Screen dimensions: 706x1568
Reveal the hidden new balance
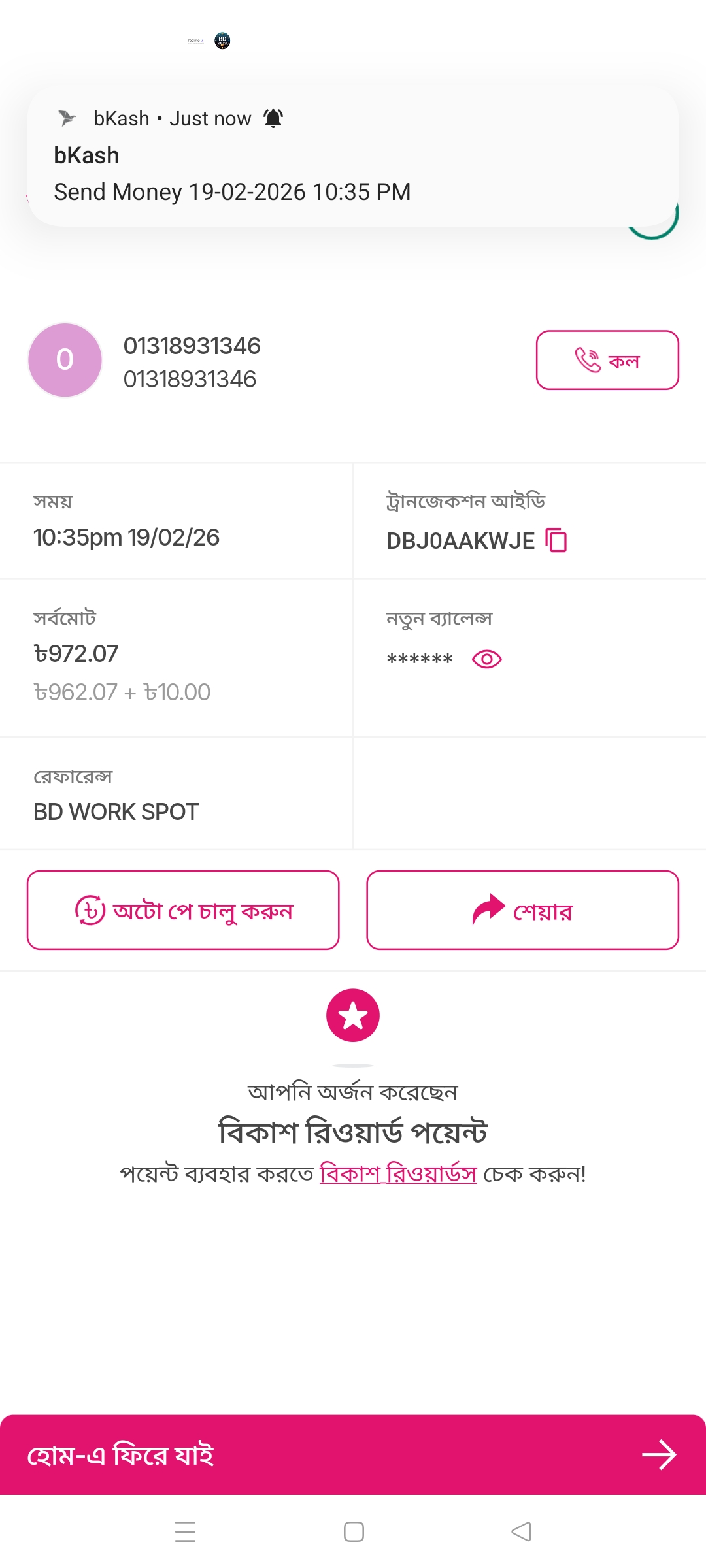coord(486,659)
